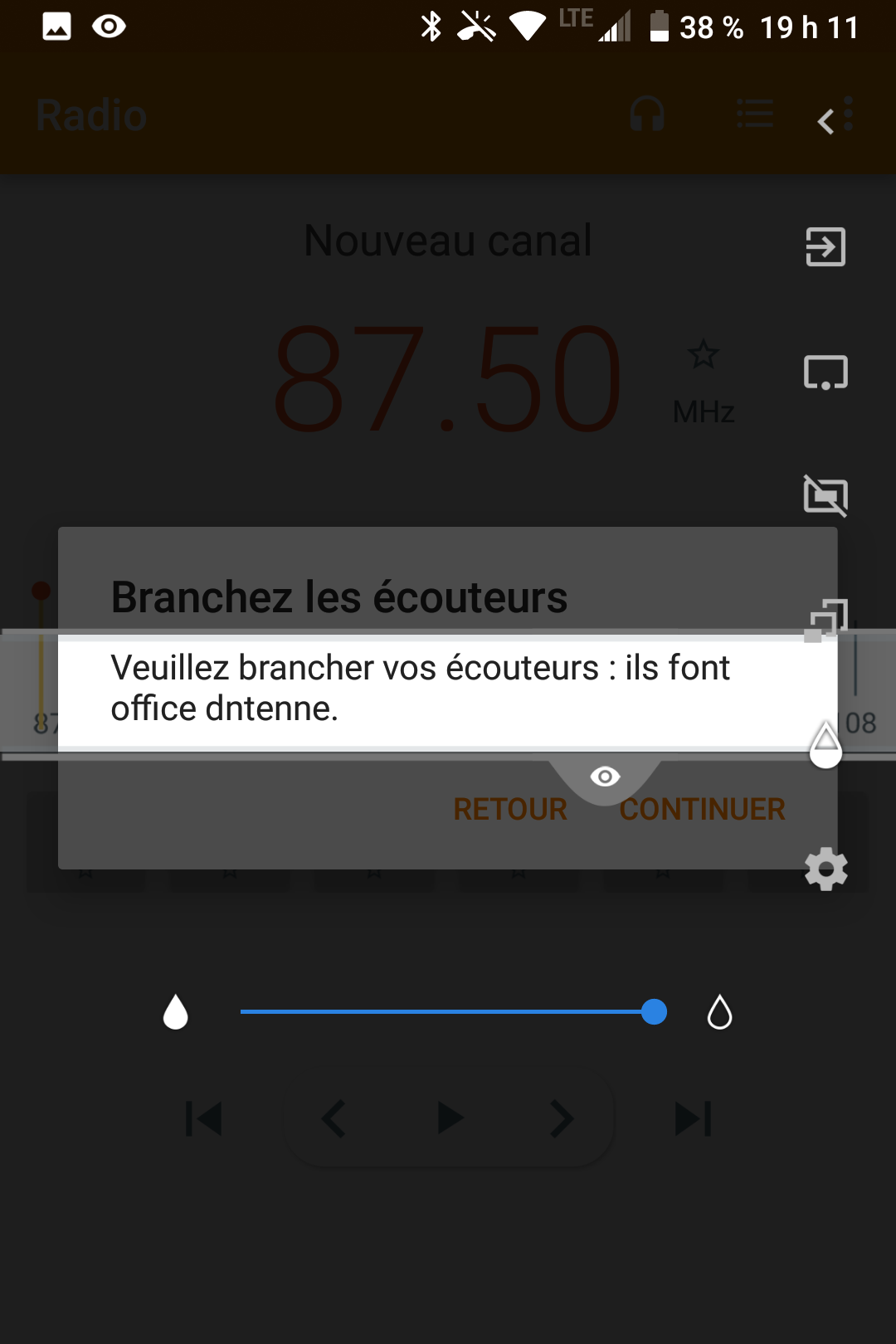Tap the blue slider handle
This screenshot has height=1344, width=896.
coord(654,1011)
